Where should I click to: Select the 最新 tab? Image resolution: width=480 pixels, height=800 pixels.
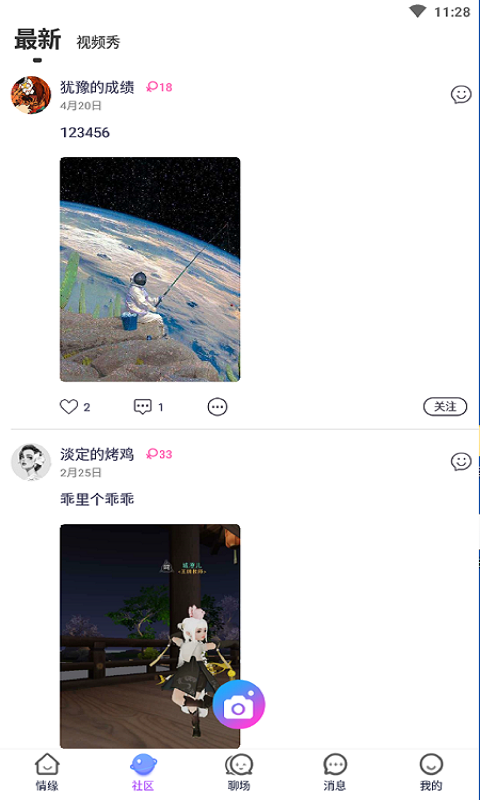pyautogui.click(x=37, y=40)
